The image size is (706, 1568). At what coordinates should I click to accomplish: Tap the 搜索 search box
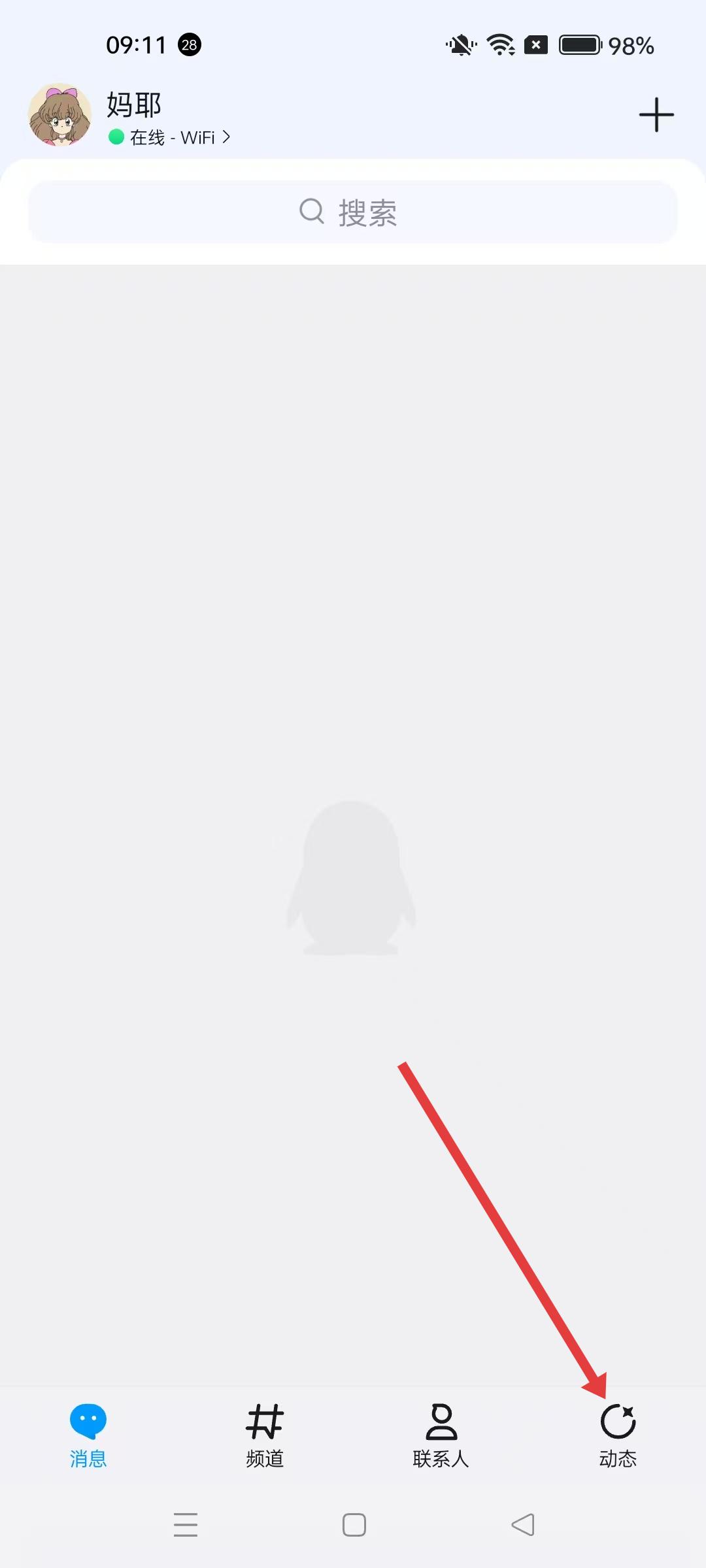click(x=353, y=212)
